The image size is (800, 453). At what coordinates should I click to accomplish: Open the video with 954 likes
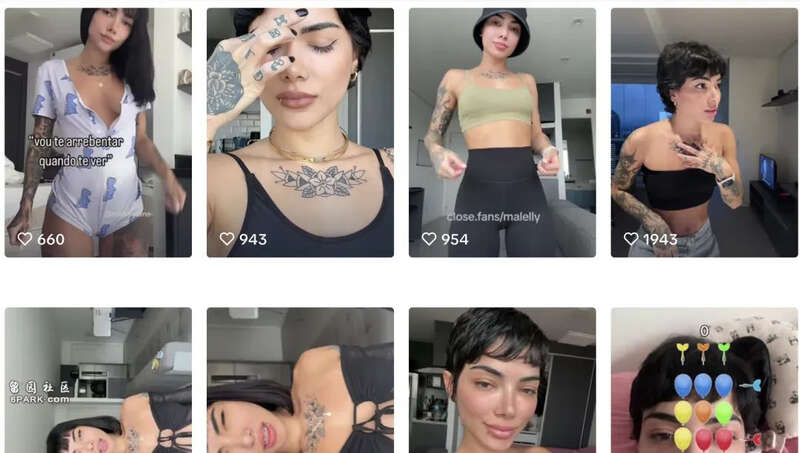click(502, 132)
